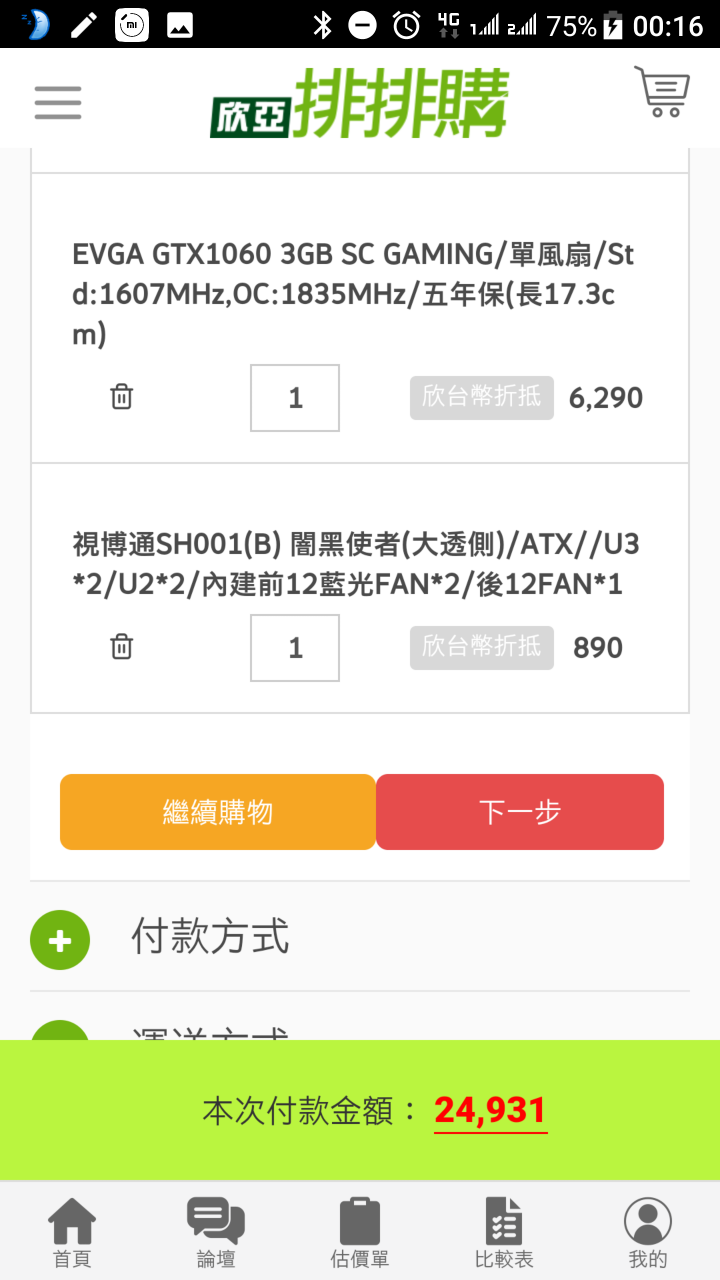The height and width of the screenshot is (1280, 720).
Task: Edit quantity of 視博通SH001(B) case
Action: pos(295,648)
